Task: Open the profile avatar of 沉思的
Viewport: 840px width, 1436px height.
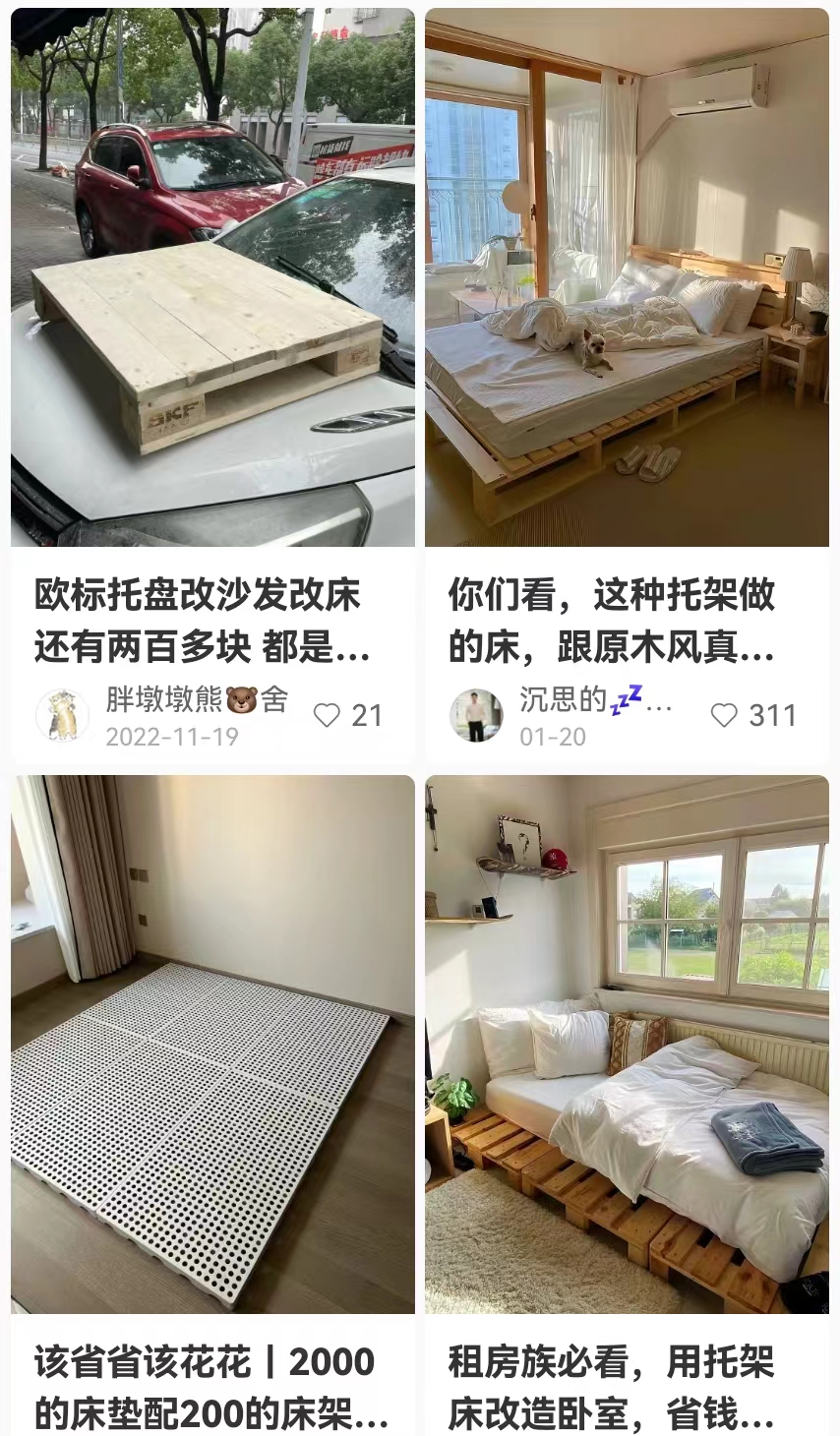Action: point(476,715)
